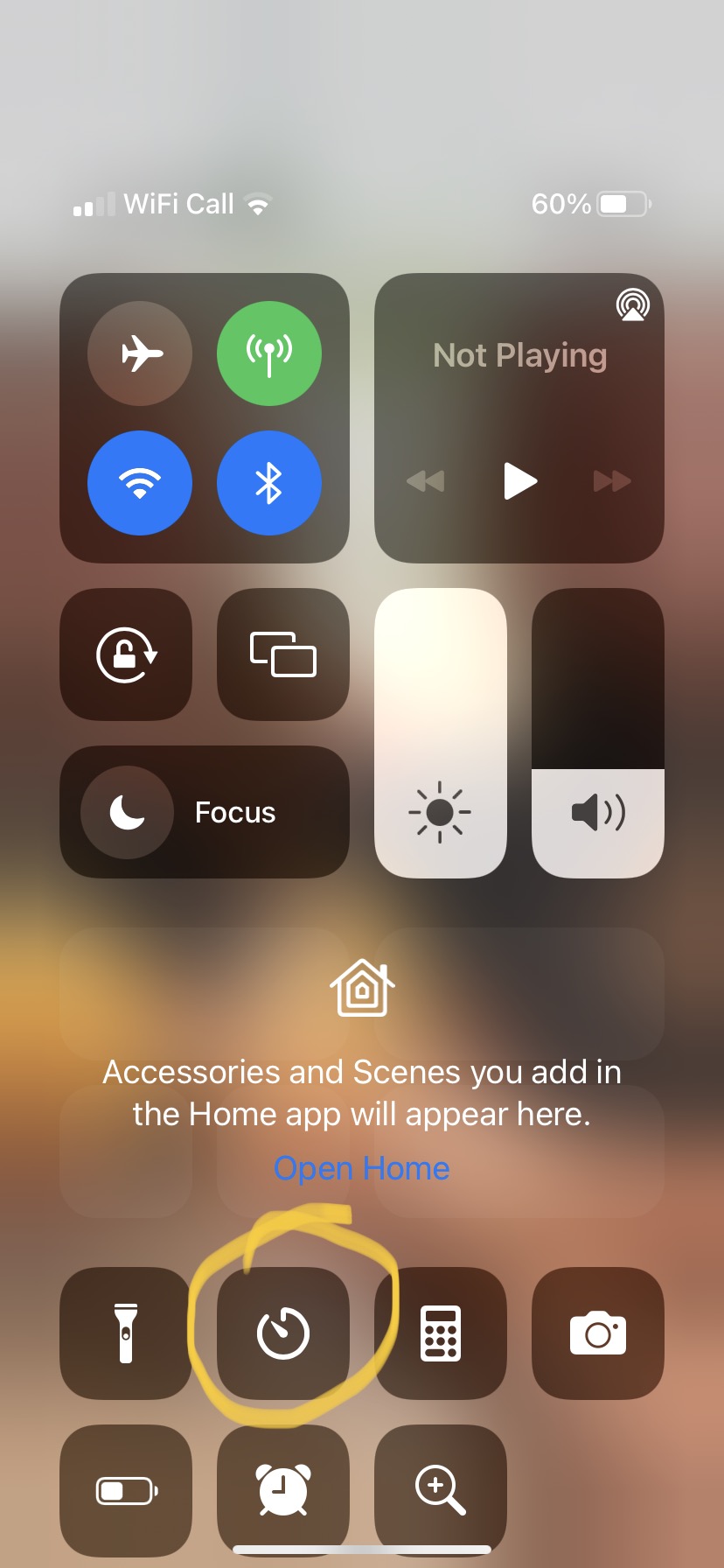Image resolution: width=724 pixels, height=1568 pixels.
Task: Tap the Open Home link
Action: [361, 1169]
